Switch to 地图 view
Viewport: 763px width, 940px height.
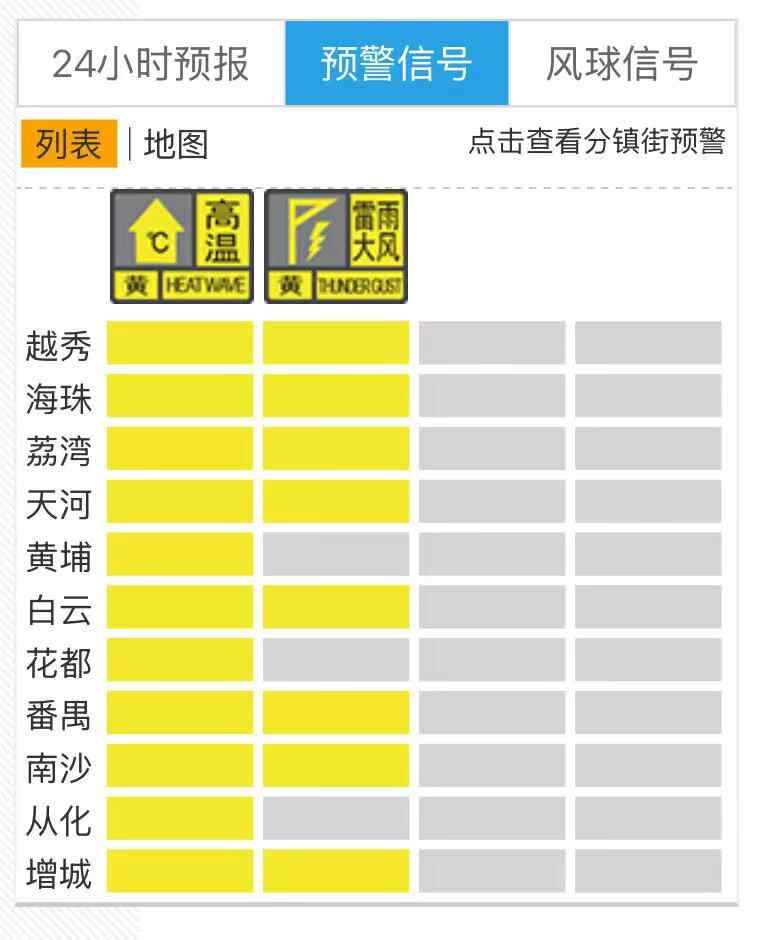click(176, 144)
